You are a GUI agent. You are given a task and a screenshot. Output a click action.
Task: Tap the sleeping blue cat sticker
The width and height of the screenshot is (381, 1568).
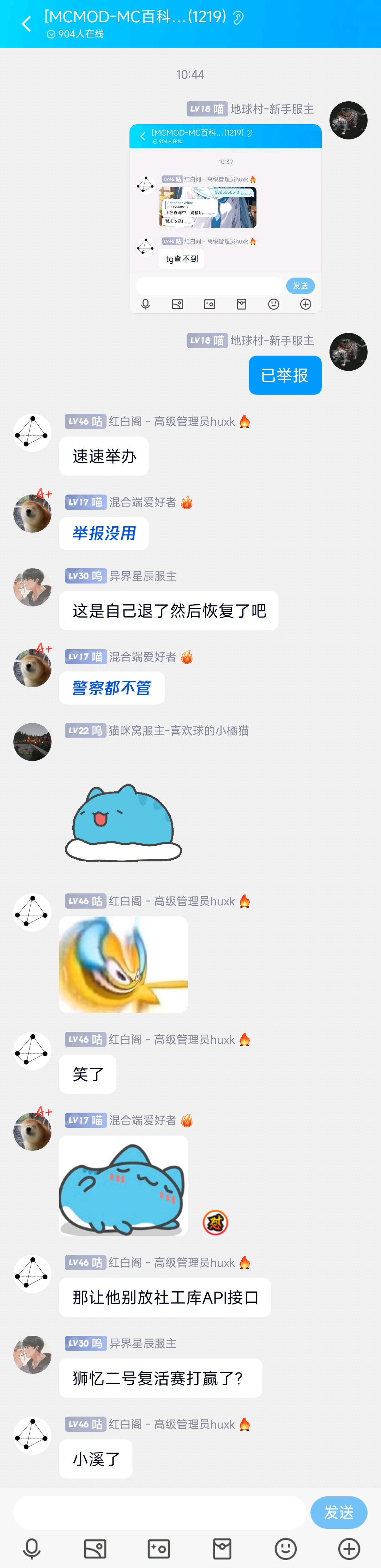point(123,1185)
